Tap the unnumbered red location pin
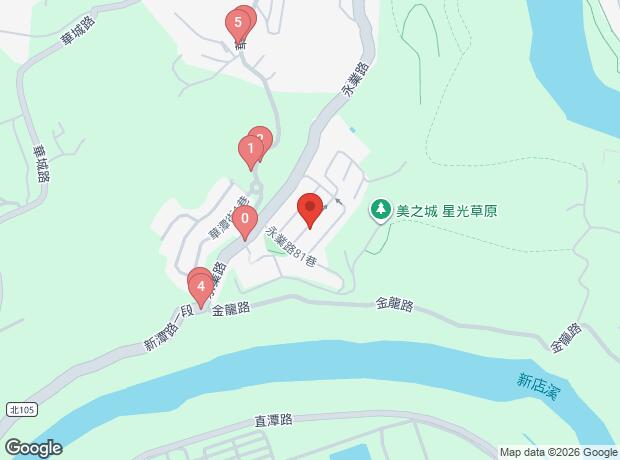Screen dimensions: 620x460 pos(309,208)
